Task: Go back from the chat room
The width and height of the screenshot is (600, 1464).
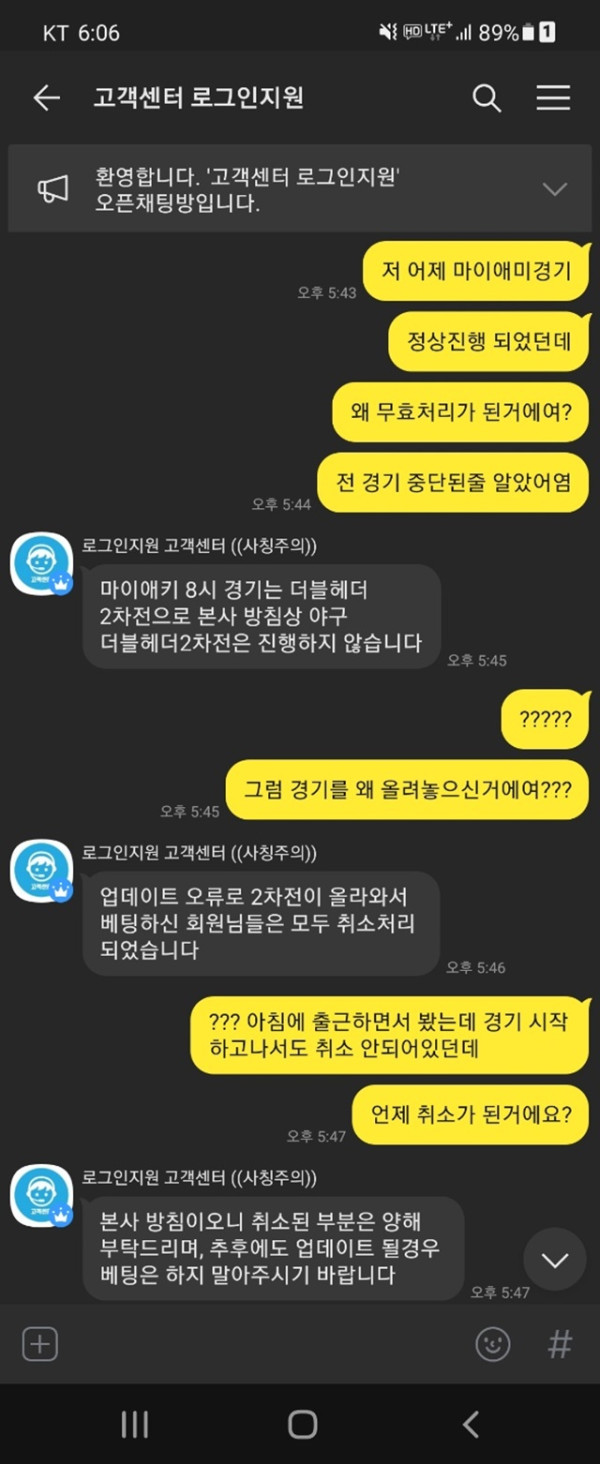Action: coord(46,97)
